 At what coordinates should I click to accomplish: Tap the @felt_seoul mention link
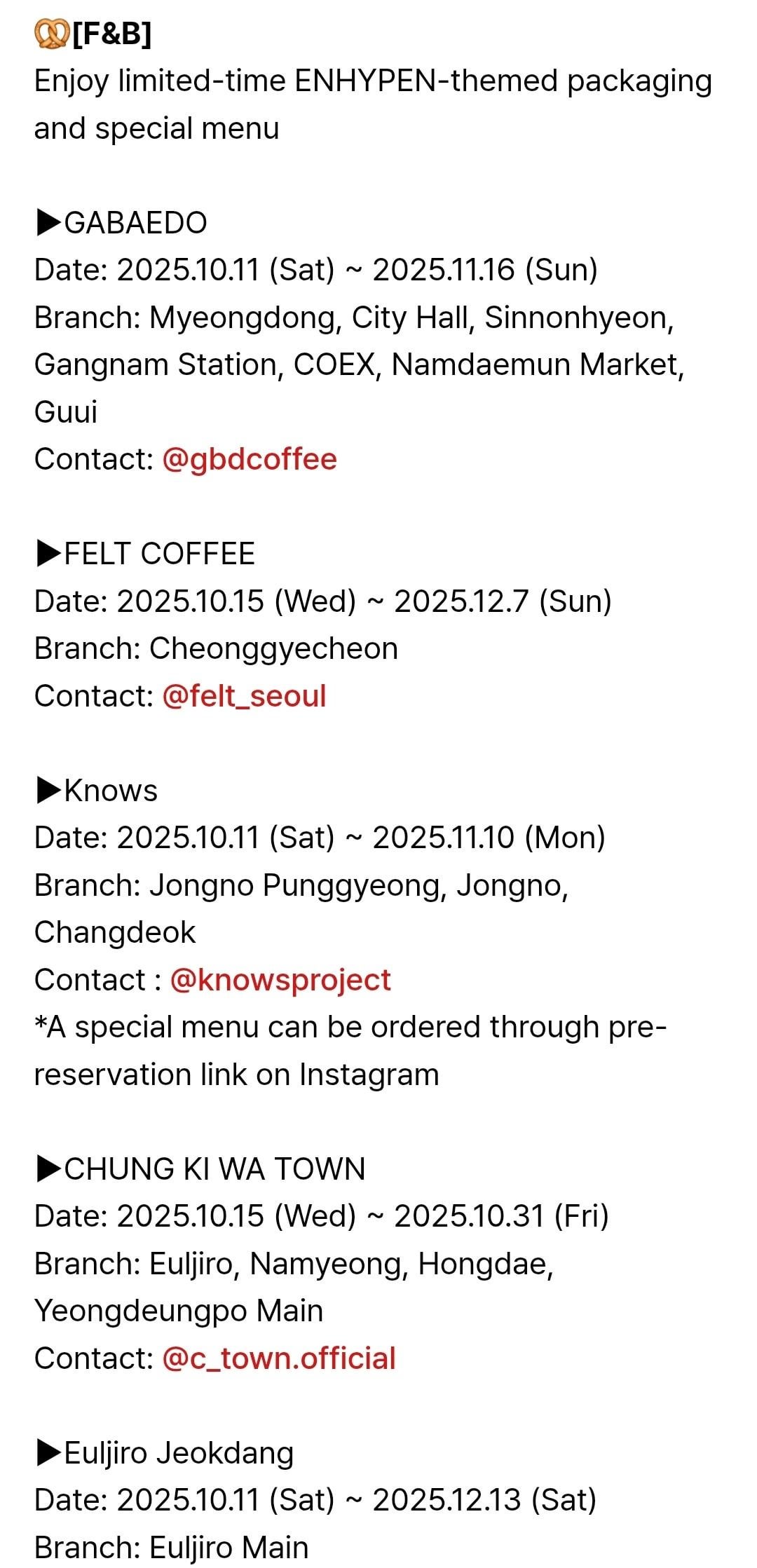244,696
